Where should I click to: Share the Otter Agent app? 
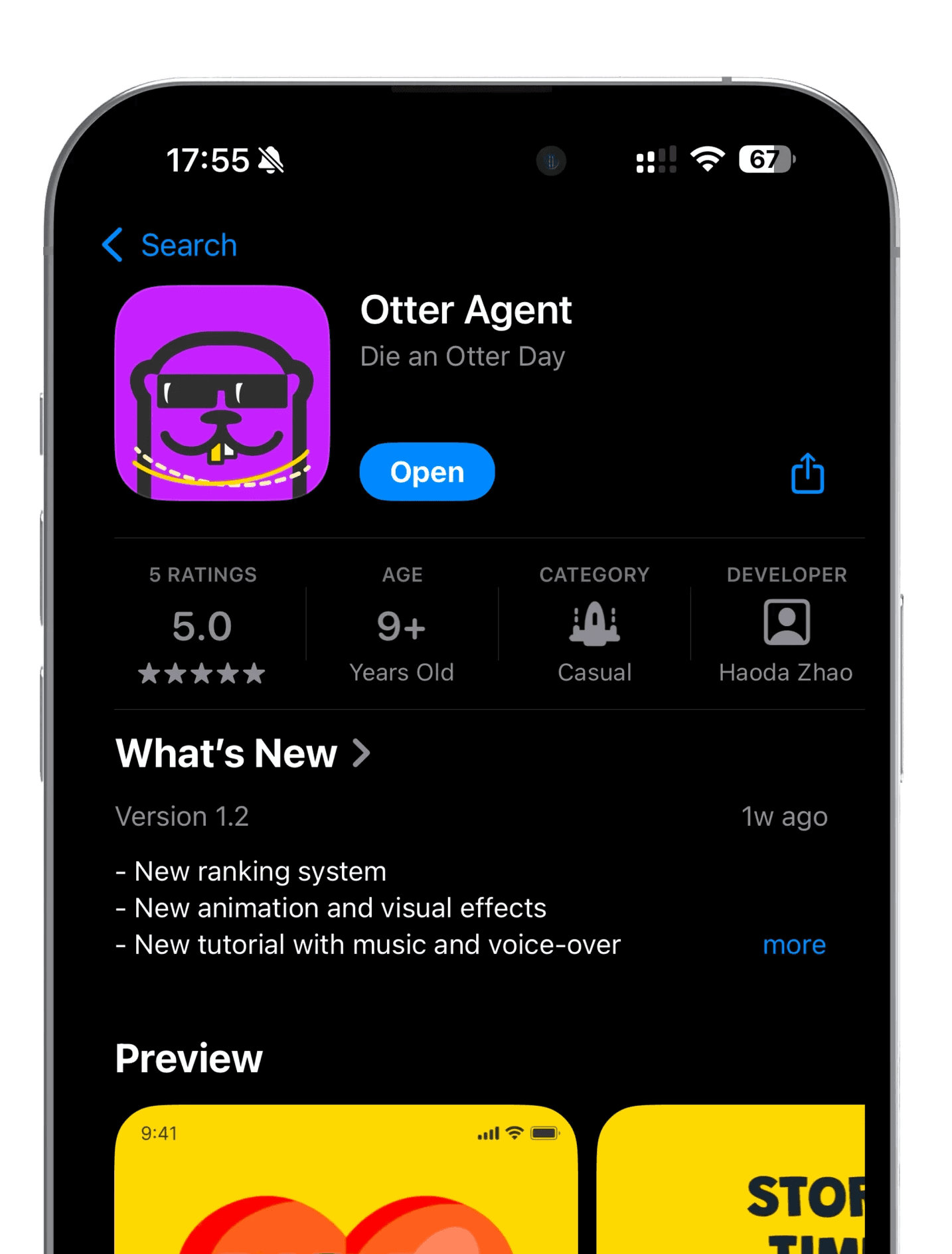tap(807, 473)
